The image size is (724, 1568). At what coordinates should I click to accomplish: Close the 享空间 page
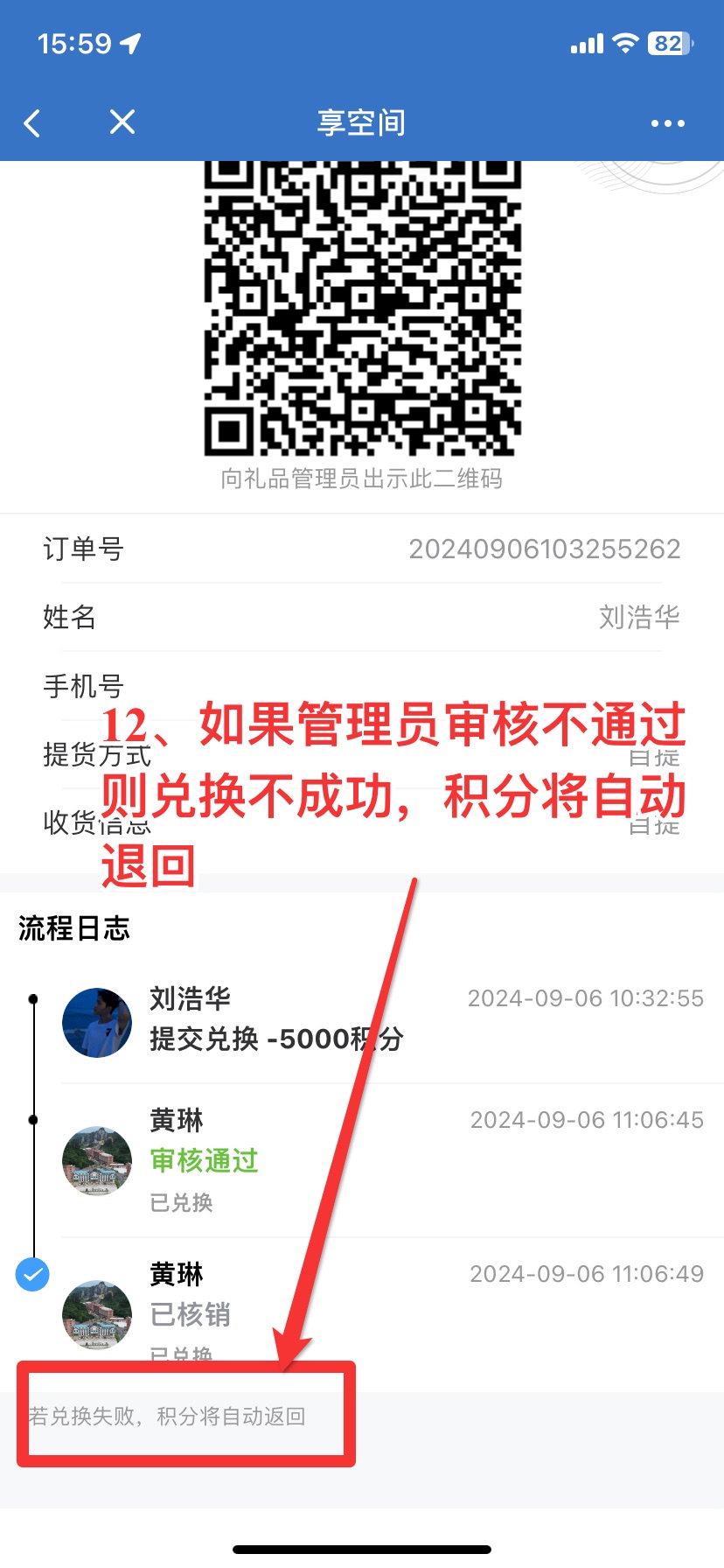pyautogui.click(x=122, y=122)
